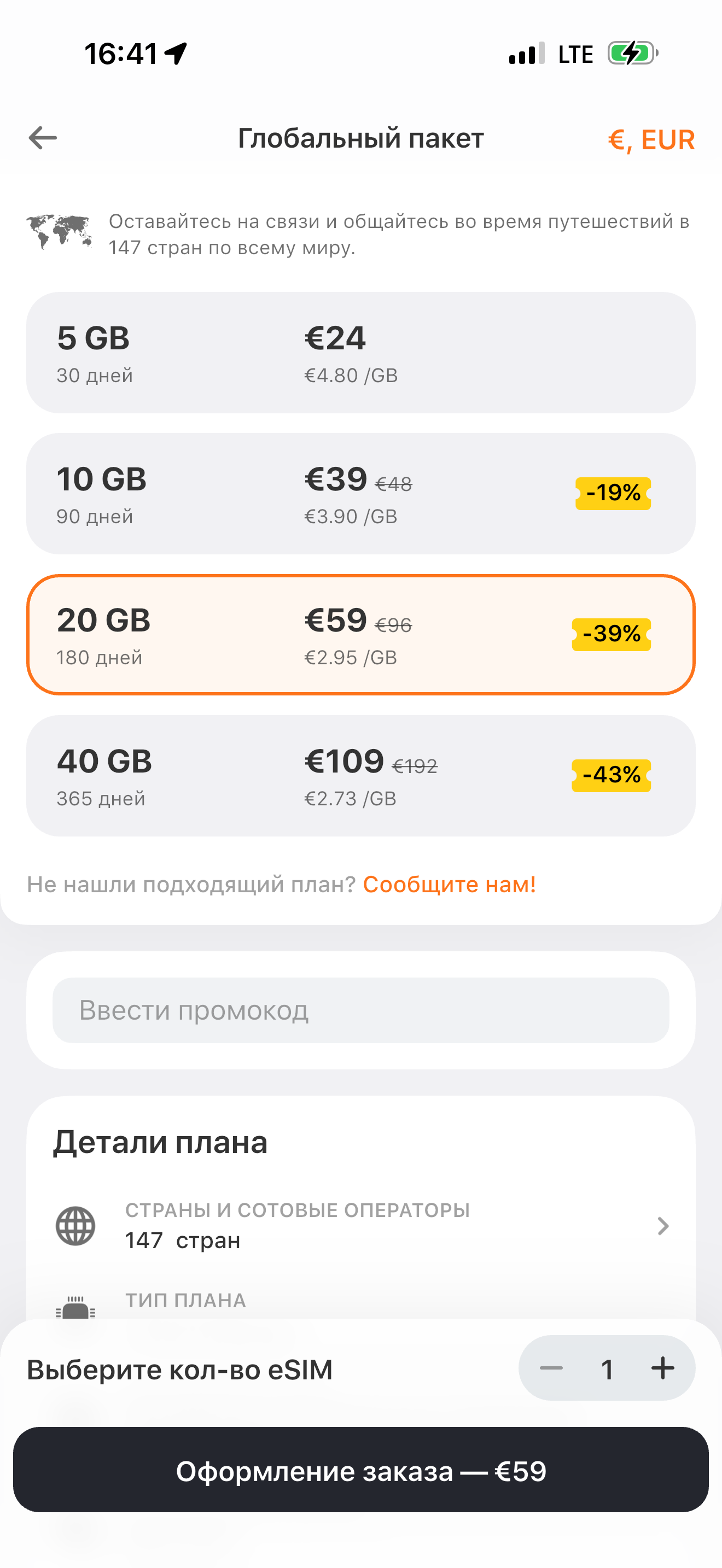This screenshot has height=1568, width=722.
Task: Tap "Оформление заказа — €59" checkout button
Action: tap(360, 1470)
